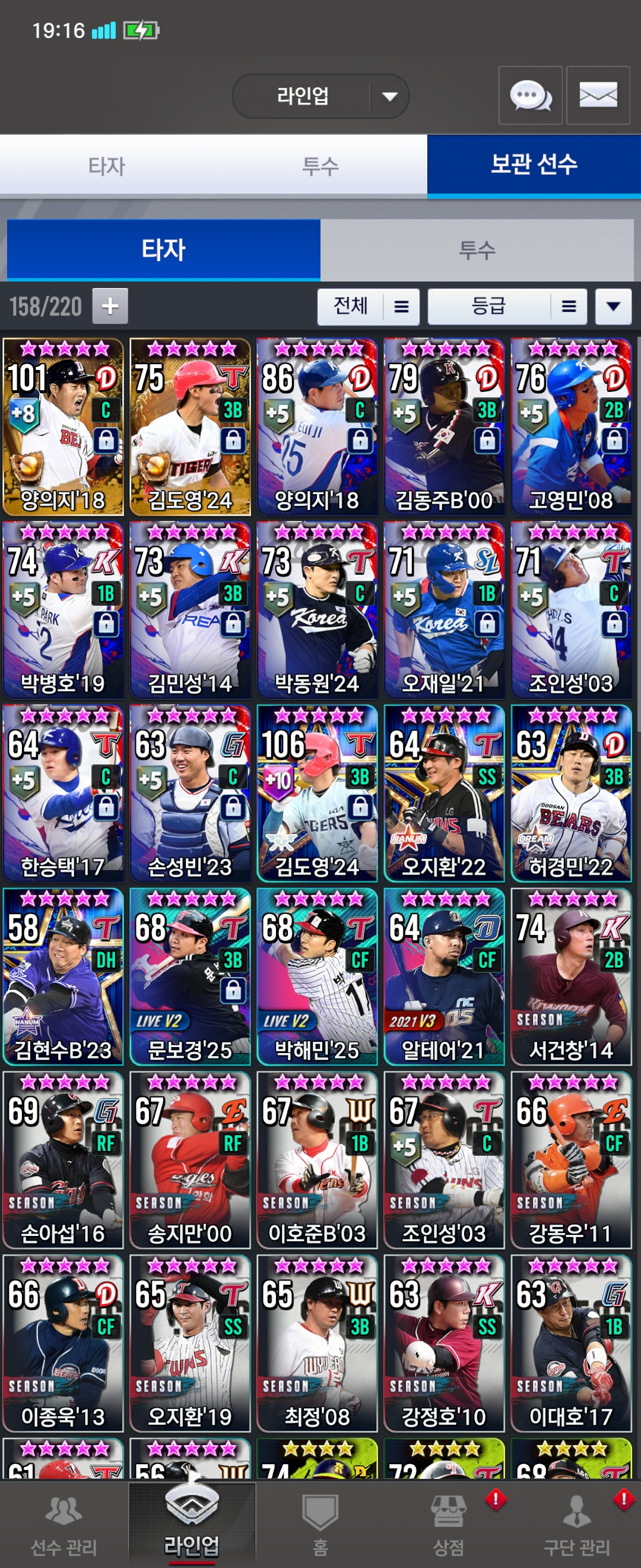641x1568 pixels.
Task: Open the 라인업 dropdown at top
Action: [320, 96]
